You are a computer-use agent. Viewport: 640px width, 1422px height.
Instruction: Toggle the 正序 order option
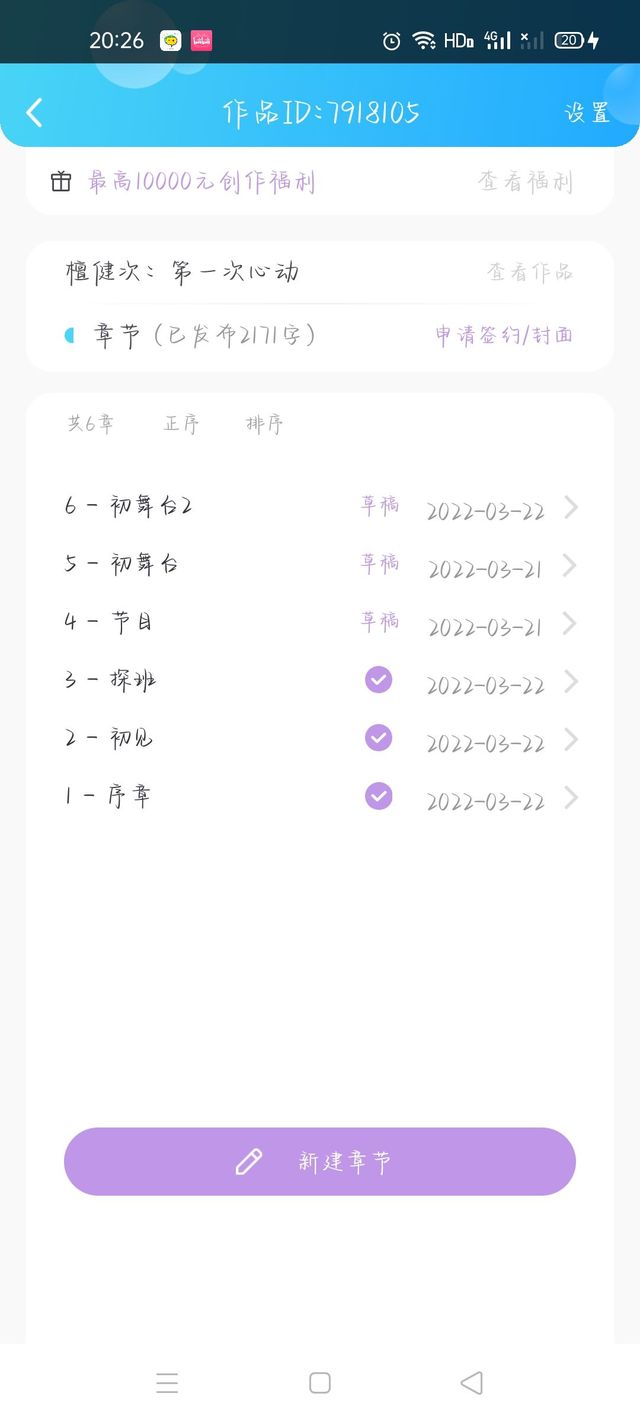tap(182, 424)
